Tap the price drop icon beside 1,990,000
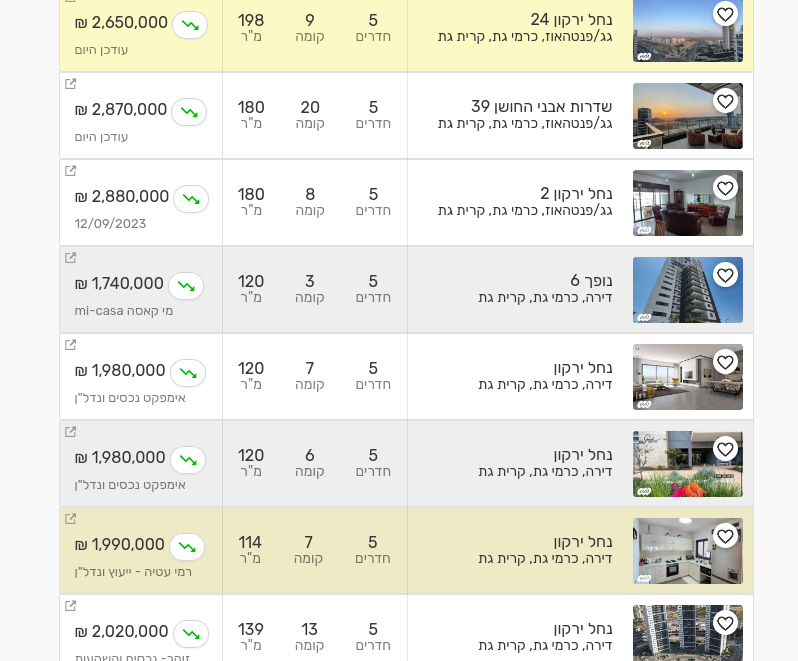 (x=187, y=547)
